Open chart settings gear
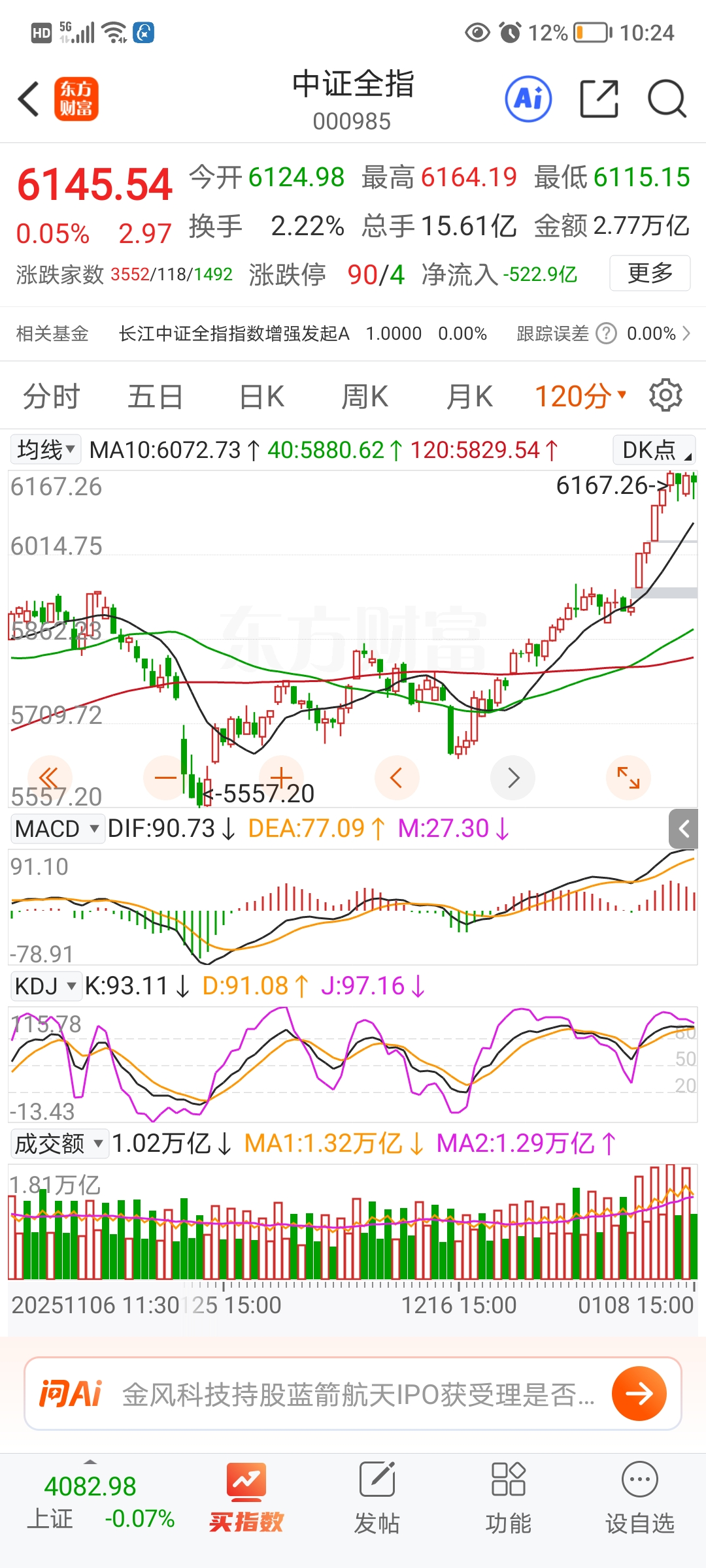 (665, 395)
